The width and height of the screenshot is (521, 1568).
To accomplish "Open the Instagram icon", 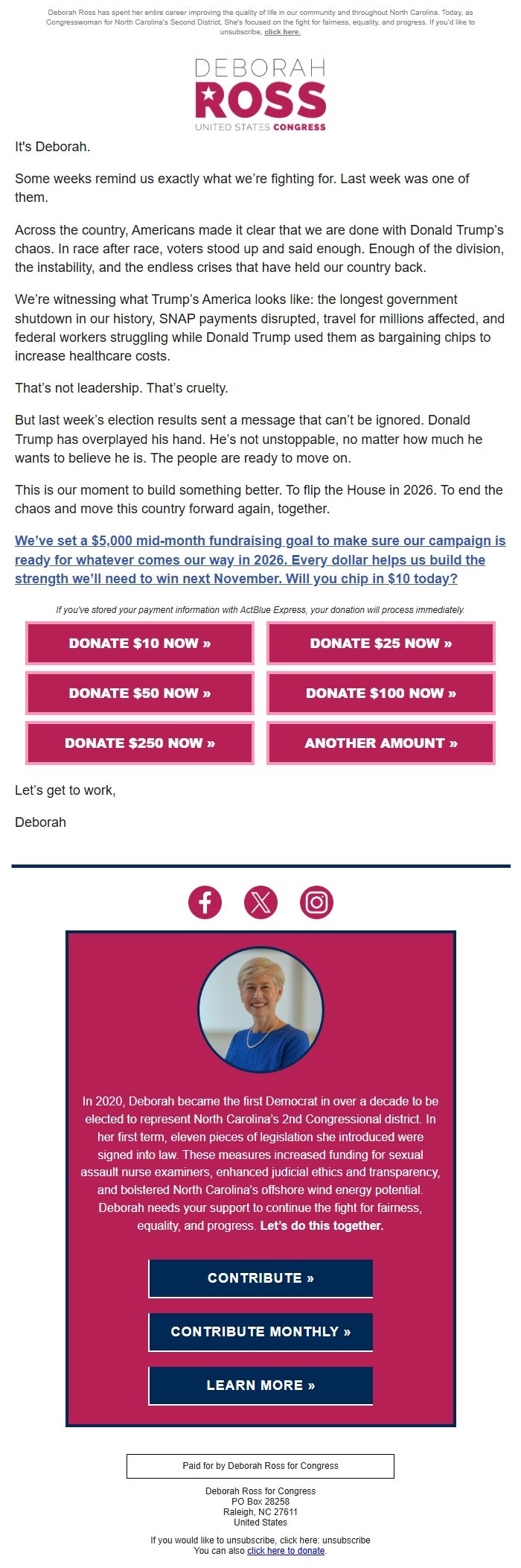I will point(316,902).
